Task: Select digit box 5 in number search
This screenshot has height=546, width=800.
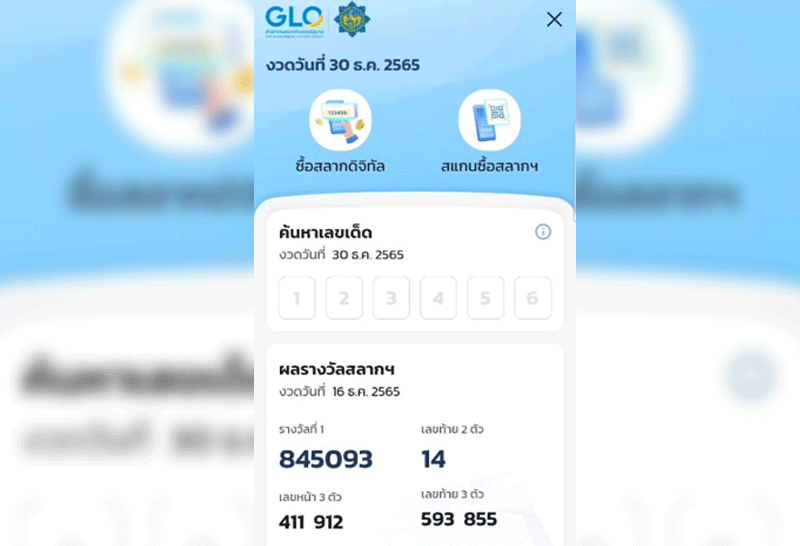Action: click(x=485, y=298)
